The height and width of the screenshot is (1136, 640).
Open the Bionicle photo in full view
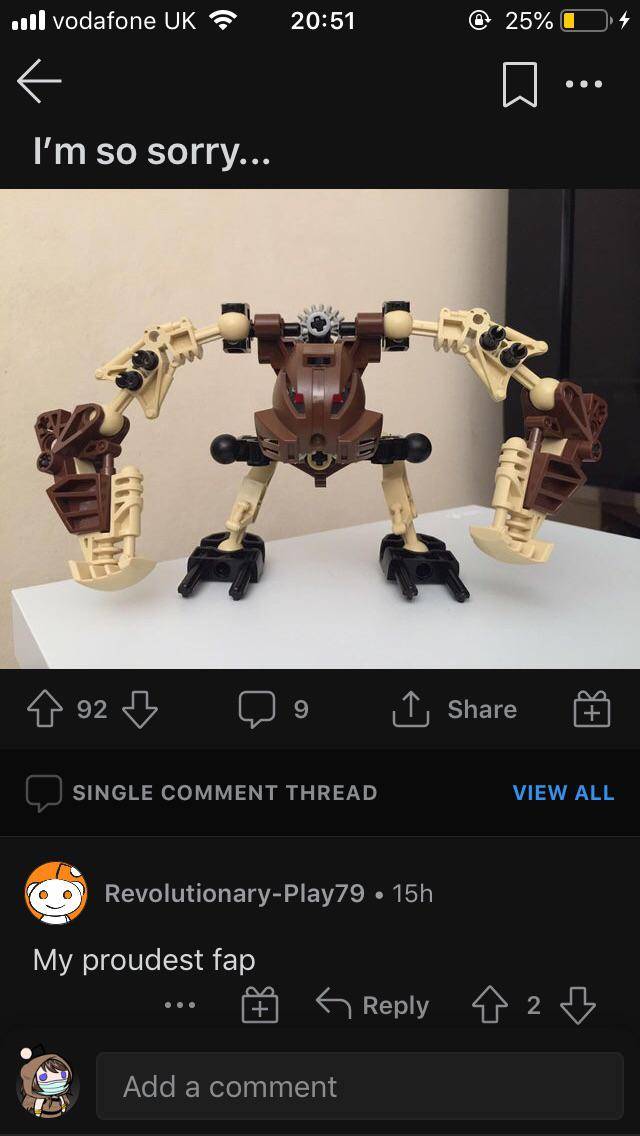click(320, 428)
